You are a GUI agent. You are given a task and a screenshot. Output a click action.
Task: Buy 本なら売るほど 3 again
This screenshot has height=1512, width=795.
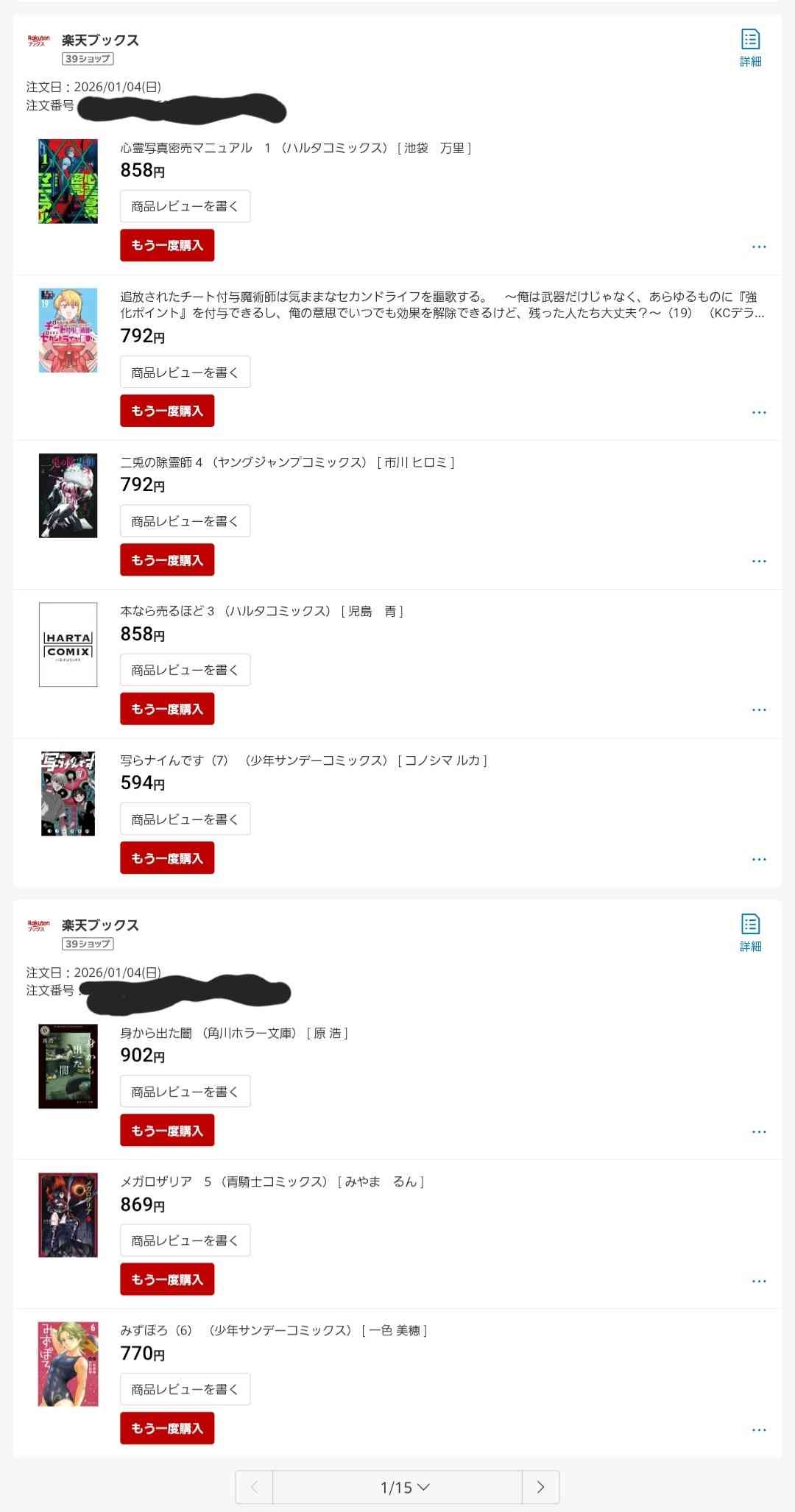(167, 709)
